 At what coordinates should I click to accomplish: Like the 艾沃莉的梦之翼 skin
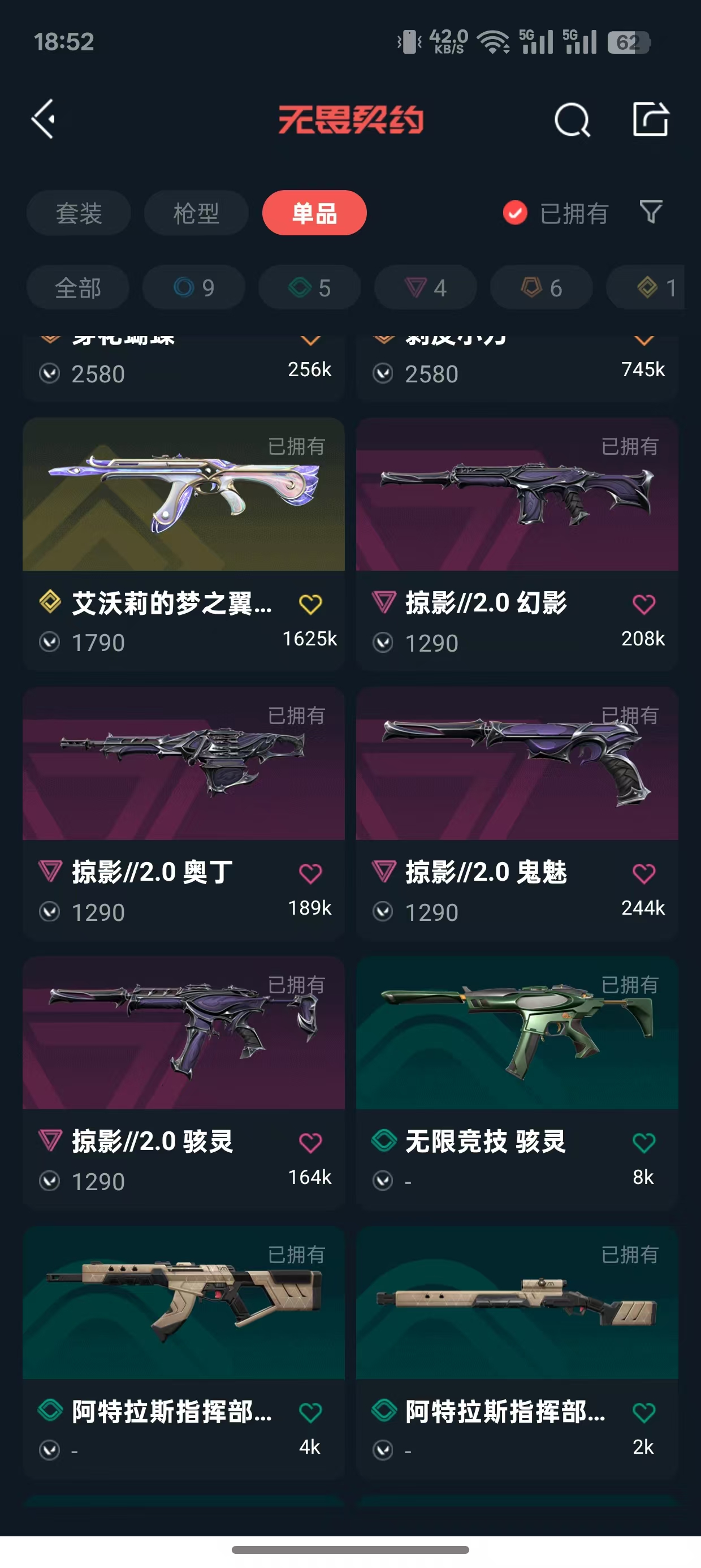pos(310,605)
